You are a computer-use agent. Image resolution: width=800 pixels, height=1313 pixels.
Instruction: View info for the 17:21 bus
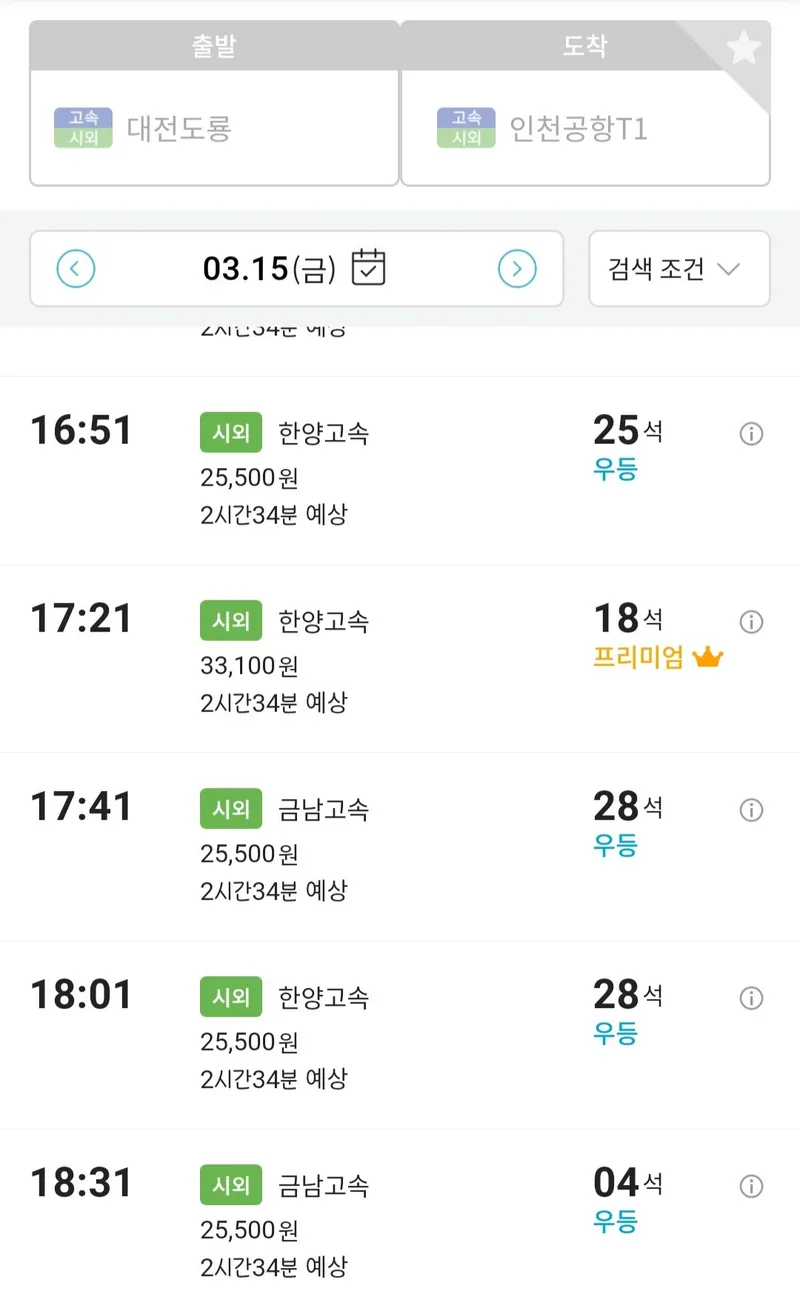(x=751, y=621)
